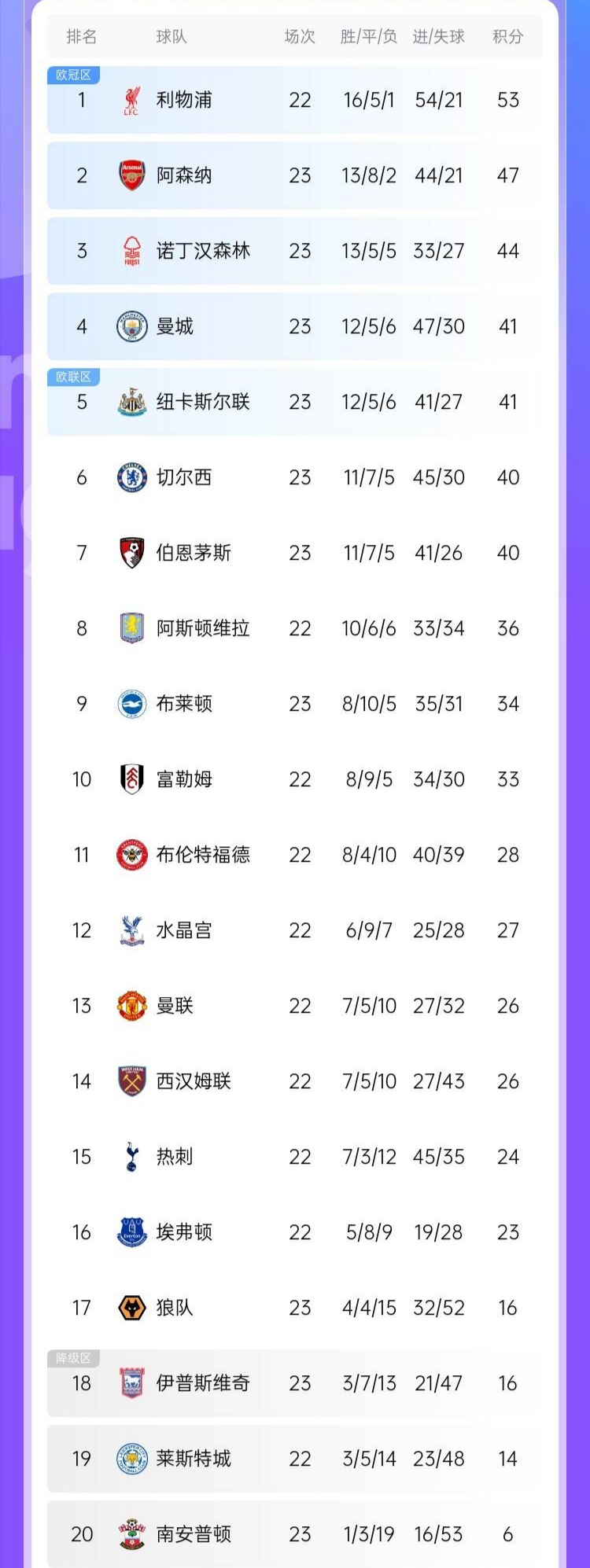Sort by the 积分 column header
The image size is (590, 1568).
tap(508, 36)
